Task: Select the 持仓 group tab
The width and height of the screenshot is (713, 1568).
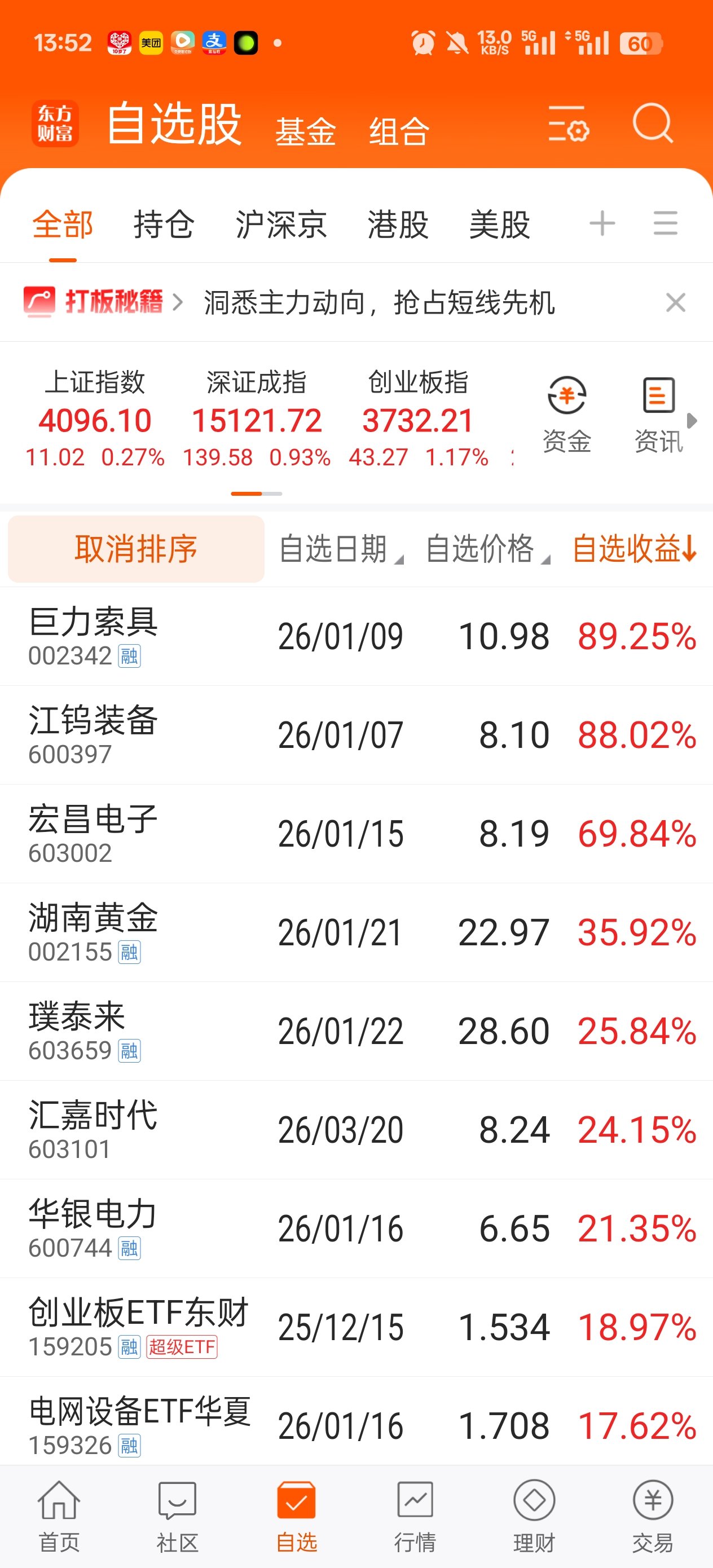Action: coord(164,224)
